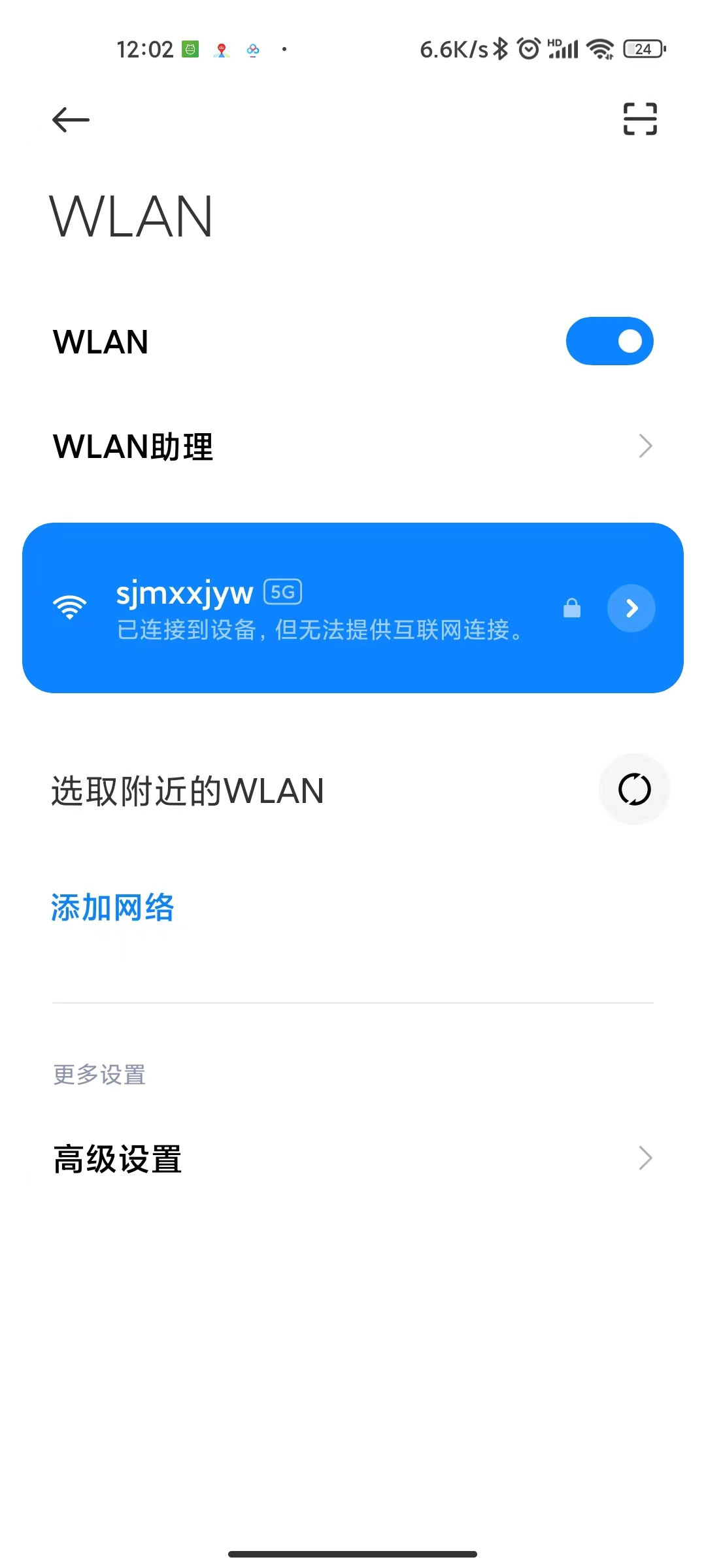Go back from the WLAN settings
Viewport: 706px width, 1568px height.
point(71,120)
